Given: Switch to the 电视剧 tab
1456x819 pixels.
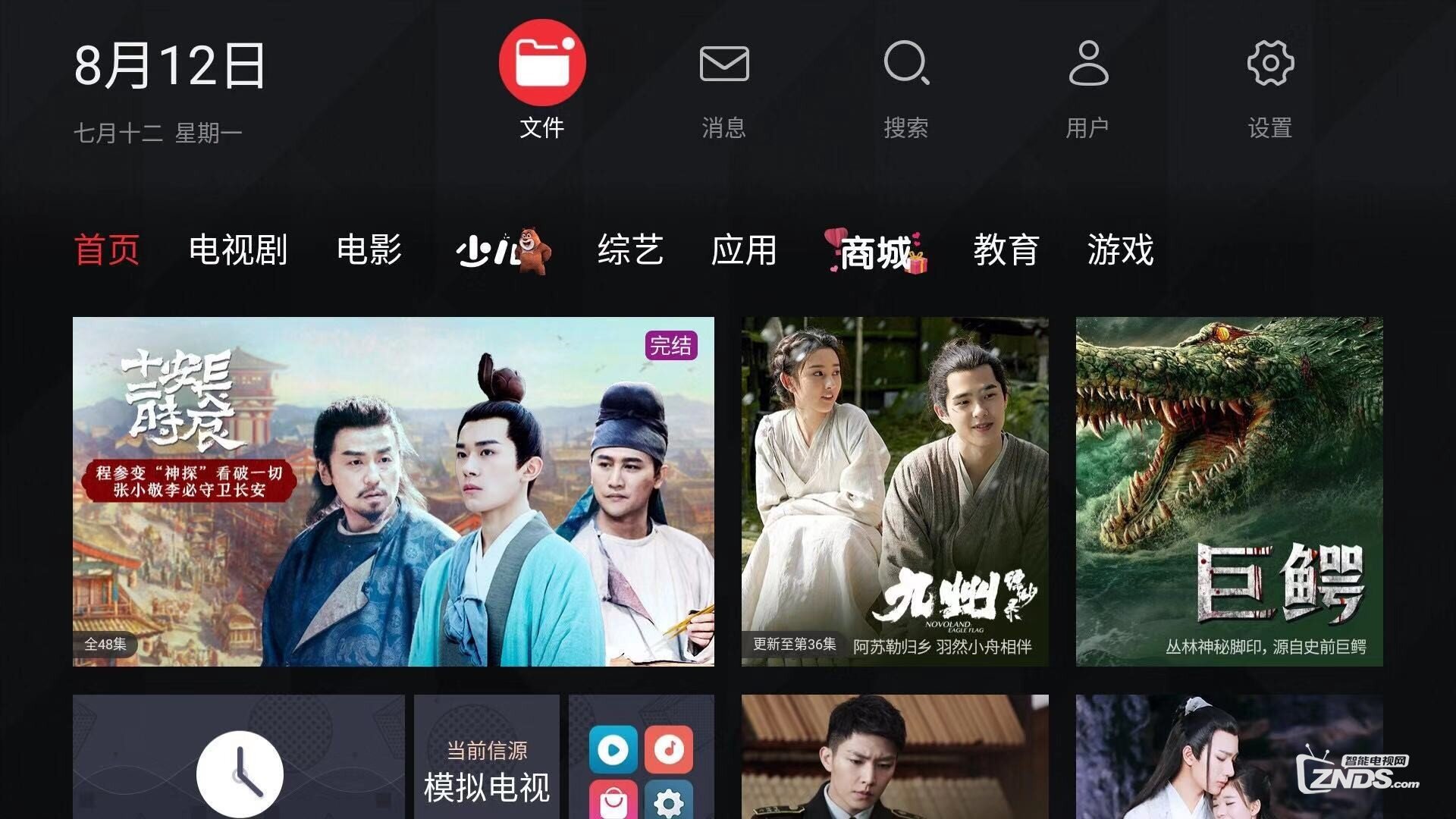Looking at the screenshot, I should [238, 250].
